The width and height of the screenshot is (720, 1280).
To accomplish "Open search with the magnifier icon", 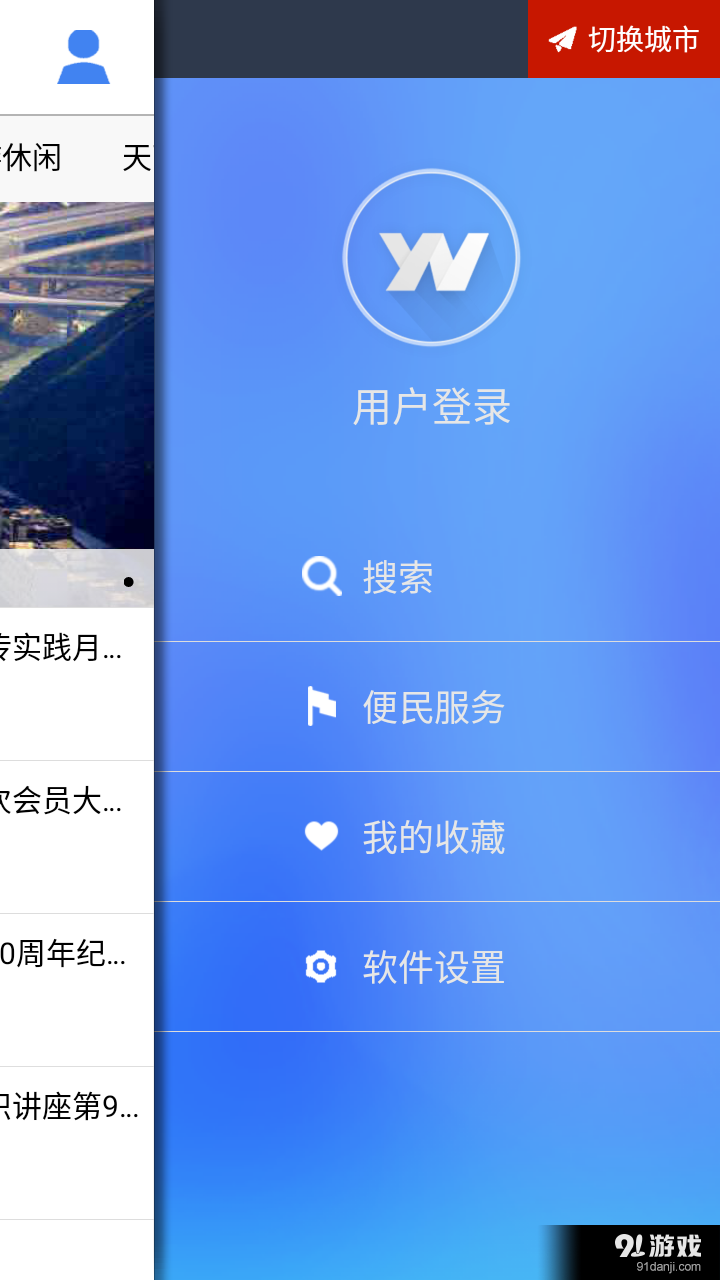I will pyautogui.click(x=320, y=576).
